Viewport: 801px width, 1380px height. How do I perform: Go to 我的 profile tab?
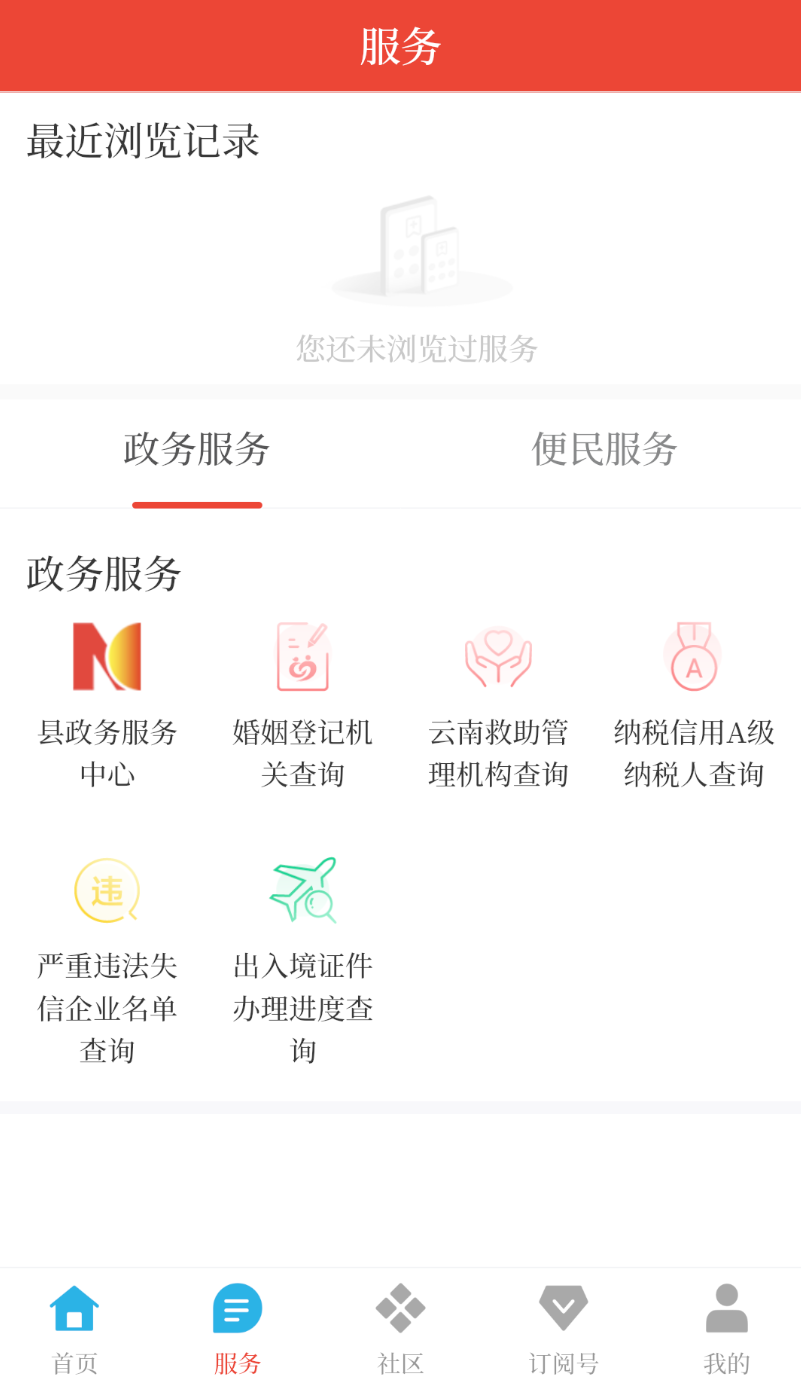(x=726, y=1327)
